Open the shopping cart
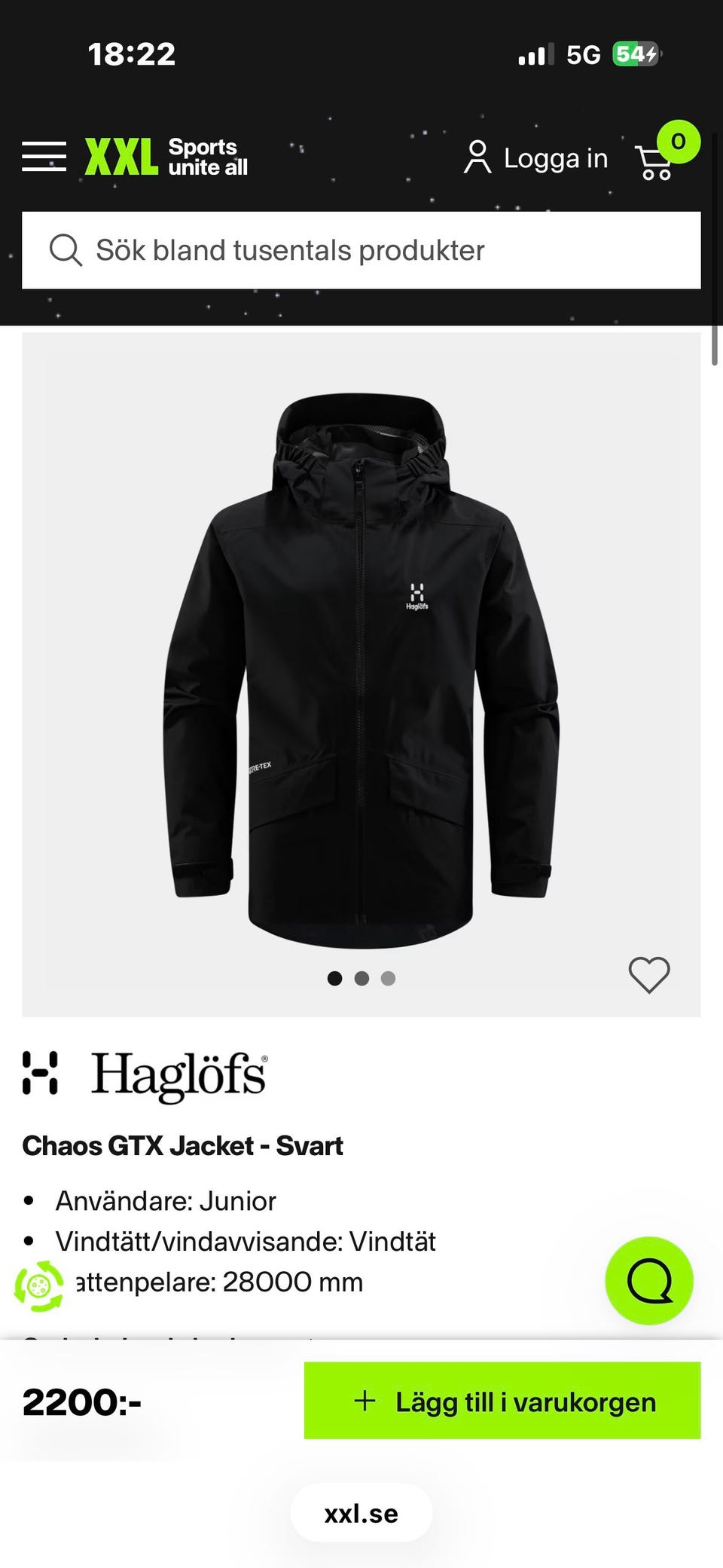Viewport: 723px width, 1568px height. (657, 160)
